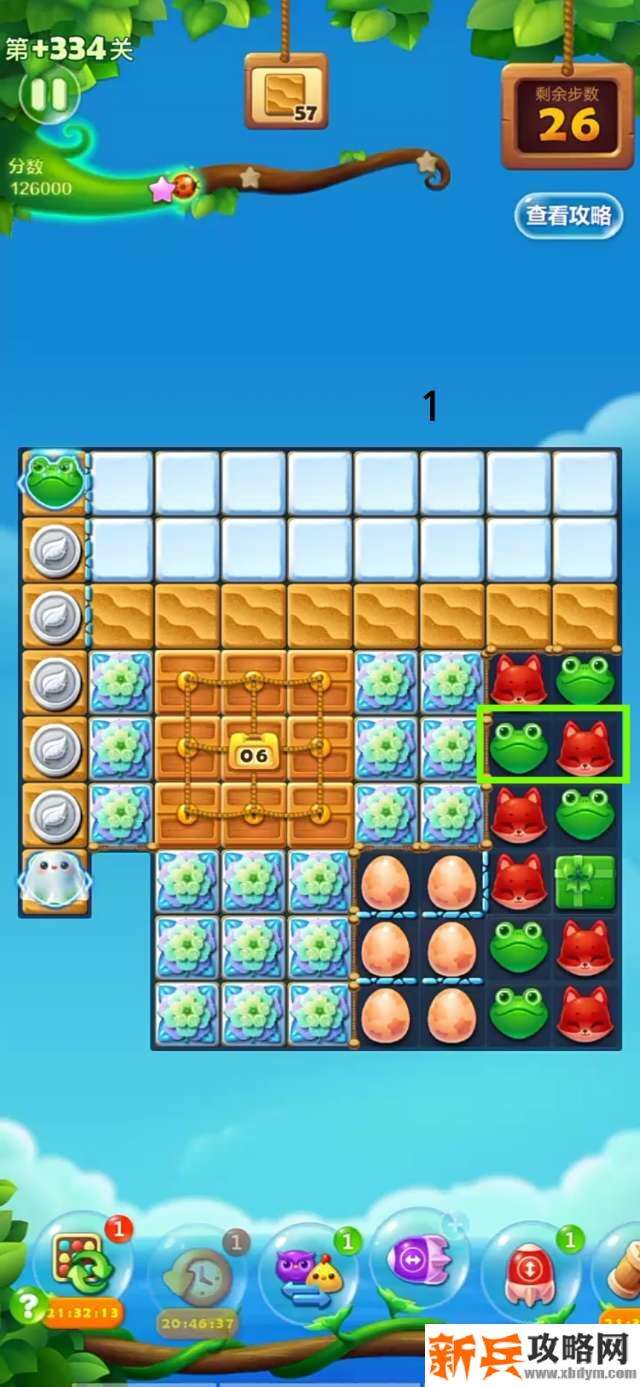Select the green gift box tile
This screenshot has width=640, height=1387.
tap(585, 881)
